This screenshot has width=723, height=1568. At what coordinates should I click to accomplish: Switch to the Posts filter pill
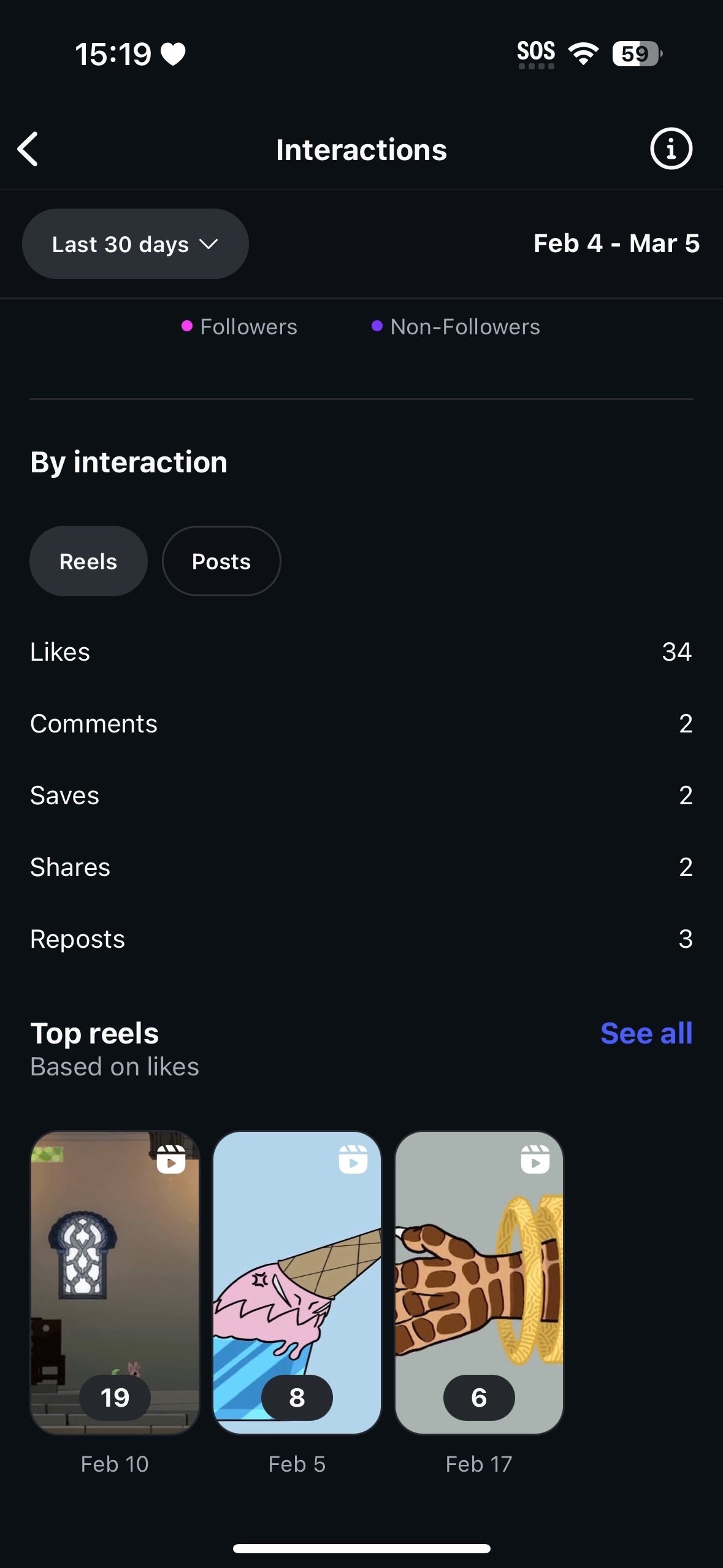221,561
